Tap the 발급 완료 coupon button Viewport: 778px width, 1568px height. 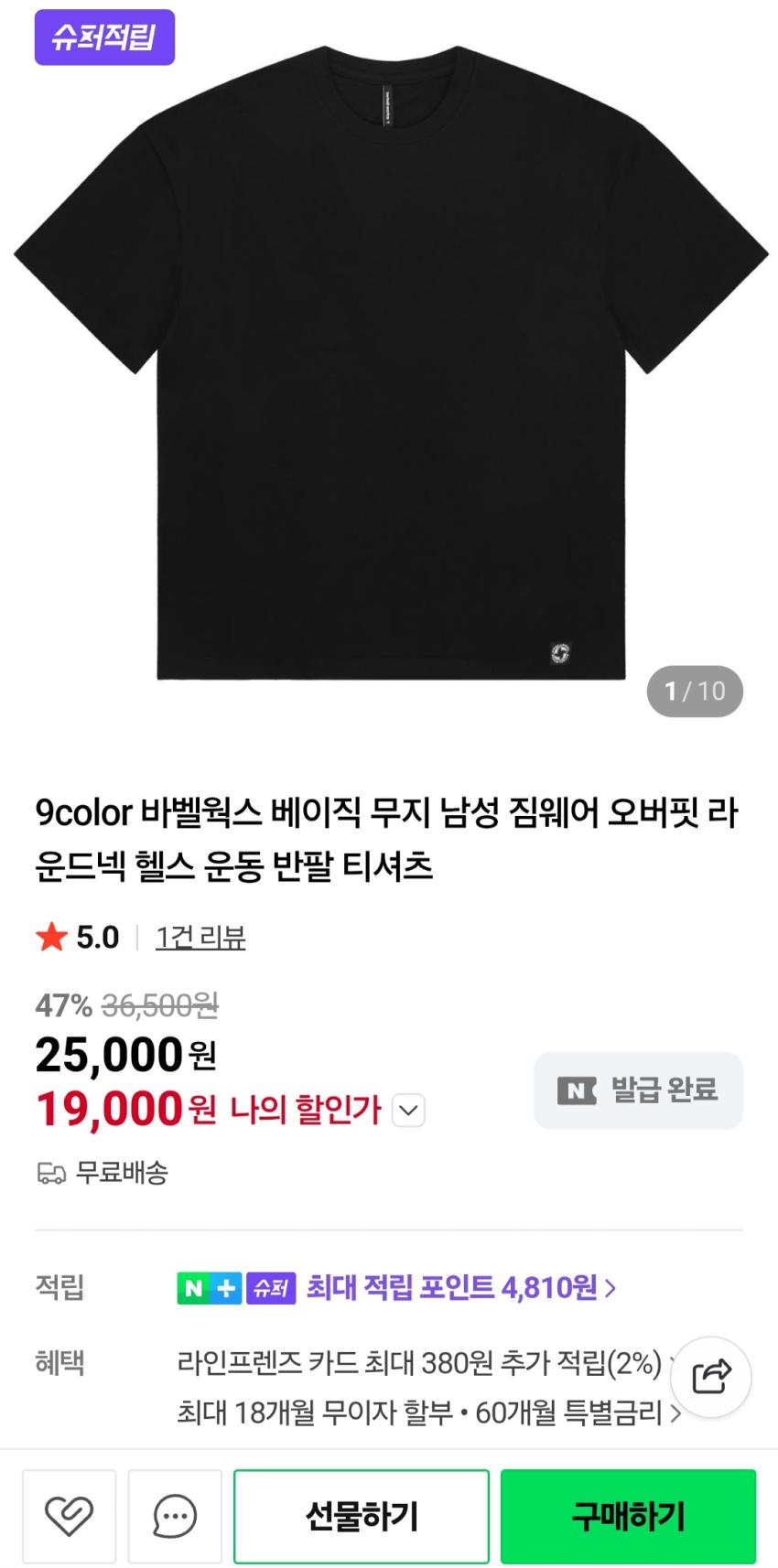pyautogui.click(x=638, y=1090)
